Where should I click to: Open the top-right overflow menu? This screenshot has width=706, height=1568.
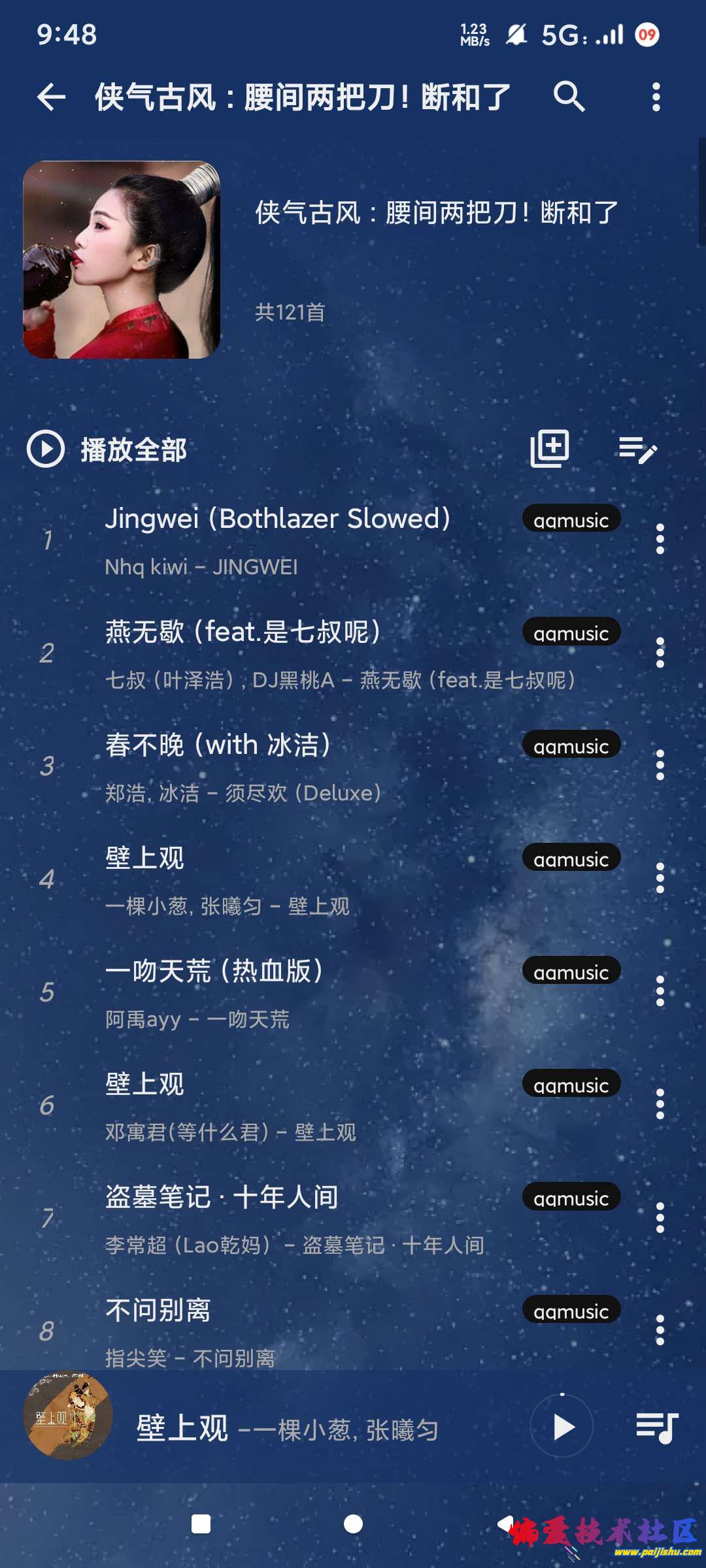[656, 97]
